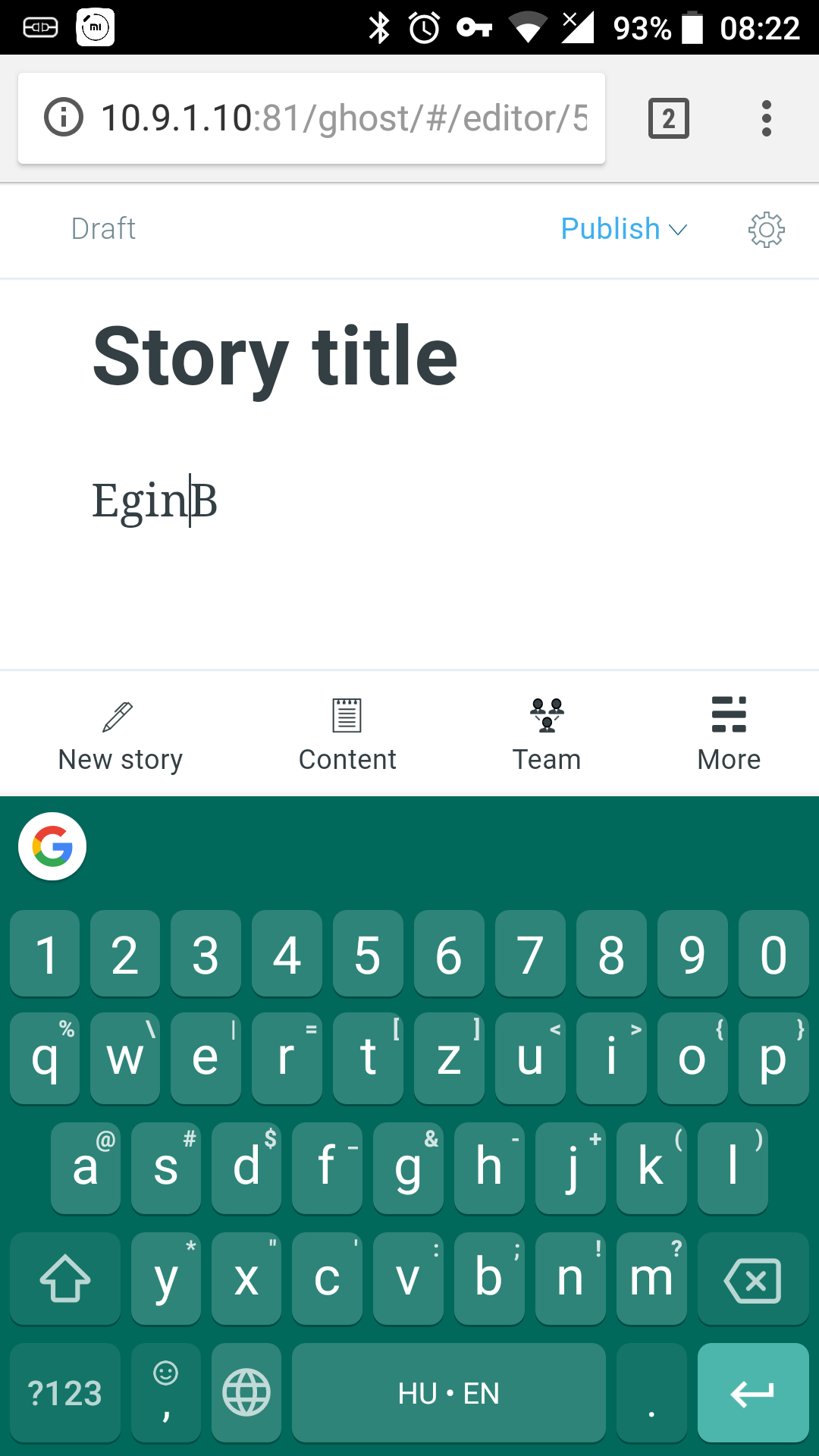Tap the Team members icon
Screen dimensions: 819x1456
point(547,715)
